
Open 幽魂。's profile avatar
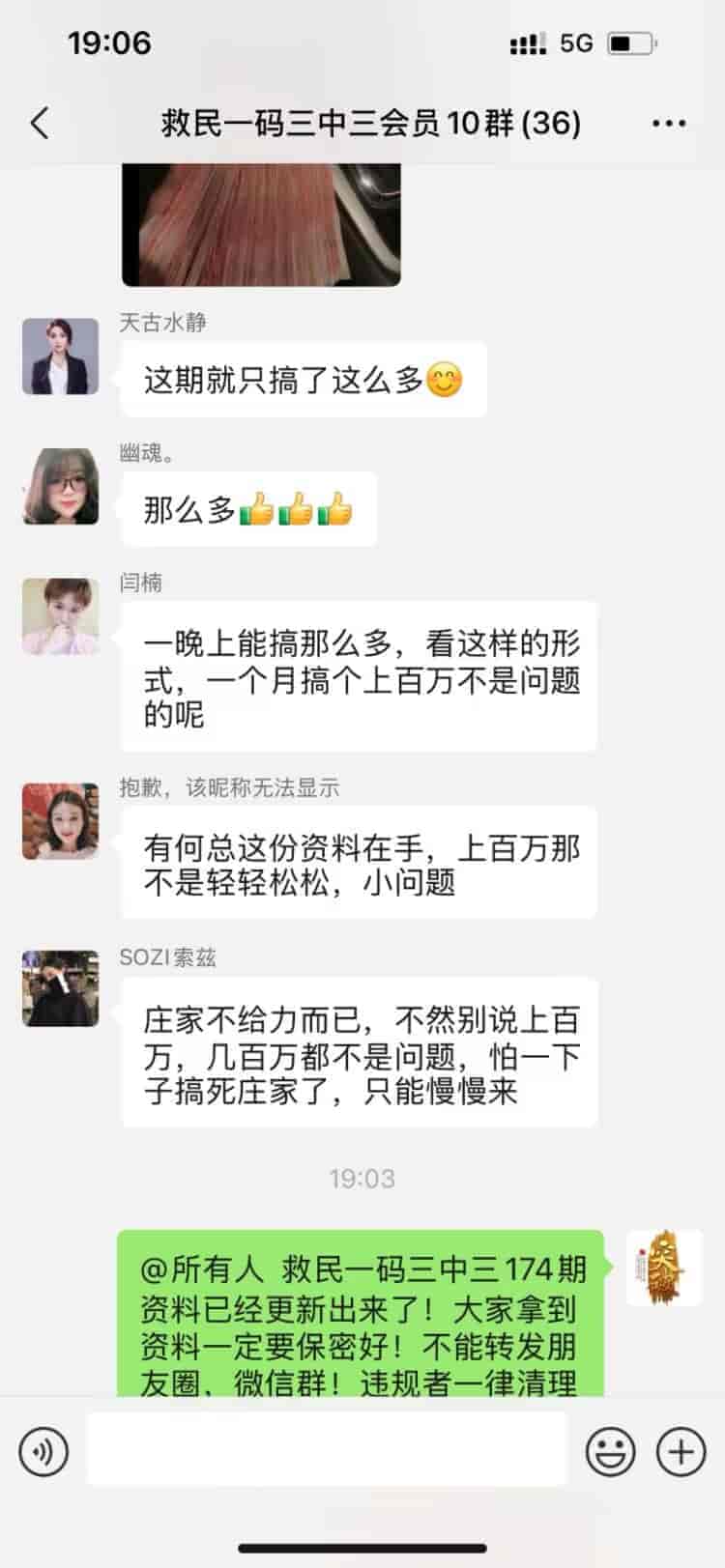pyautogui.click(x=61, y=486)
